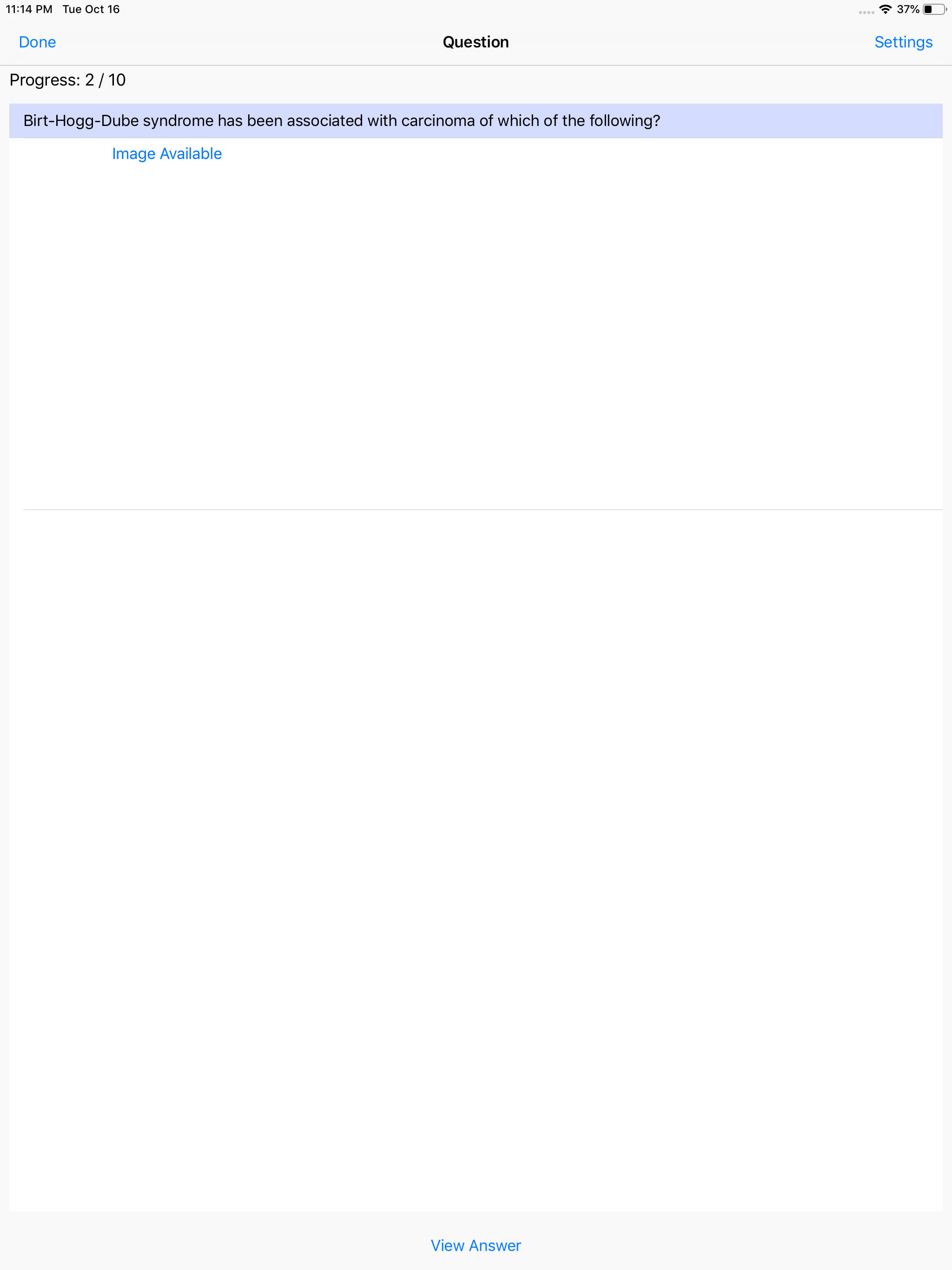Tap Done to leave the question
The image size is (952, 1270).
37,42
